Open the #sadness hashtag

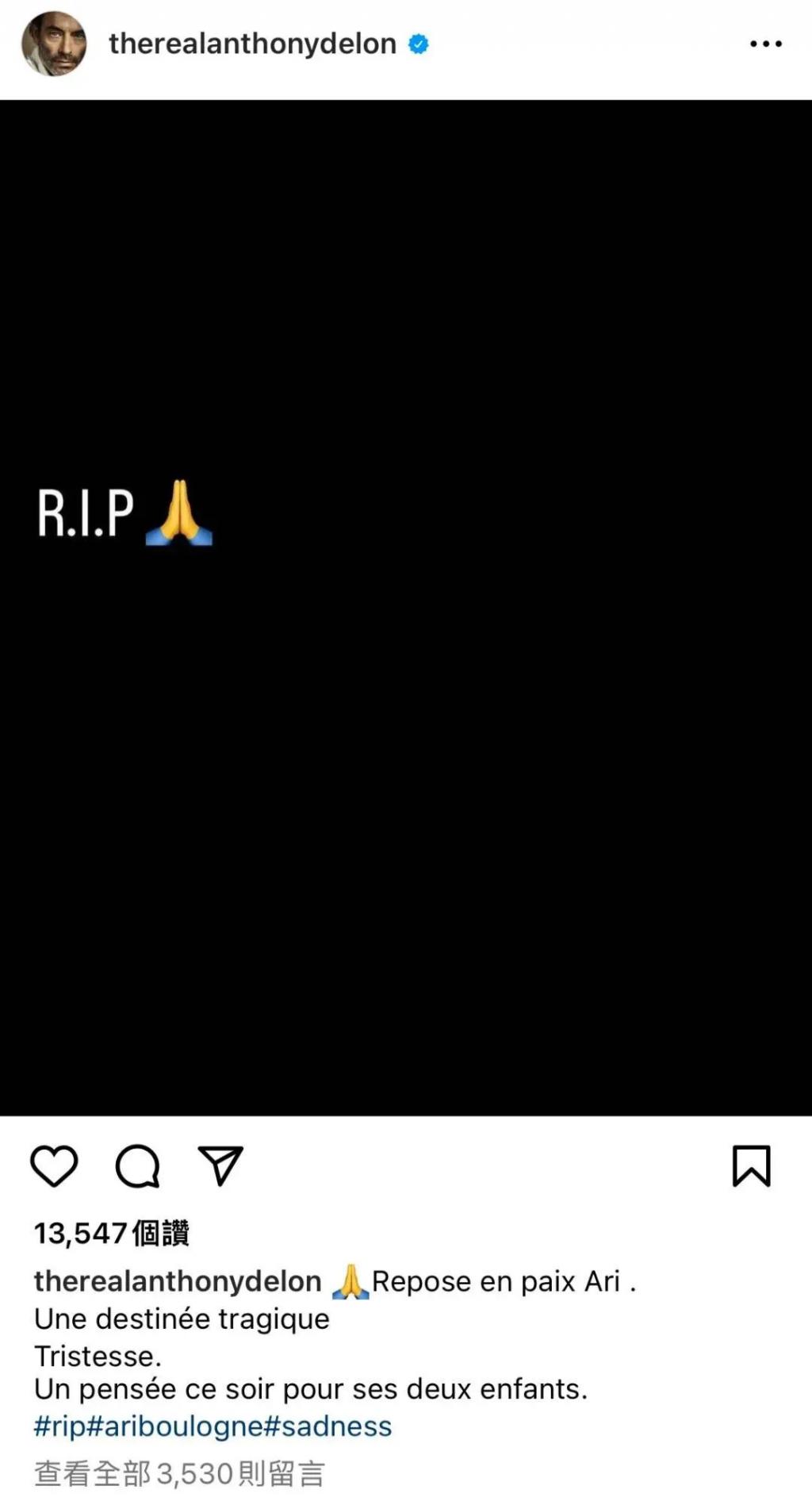(x=327, y=1426)
